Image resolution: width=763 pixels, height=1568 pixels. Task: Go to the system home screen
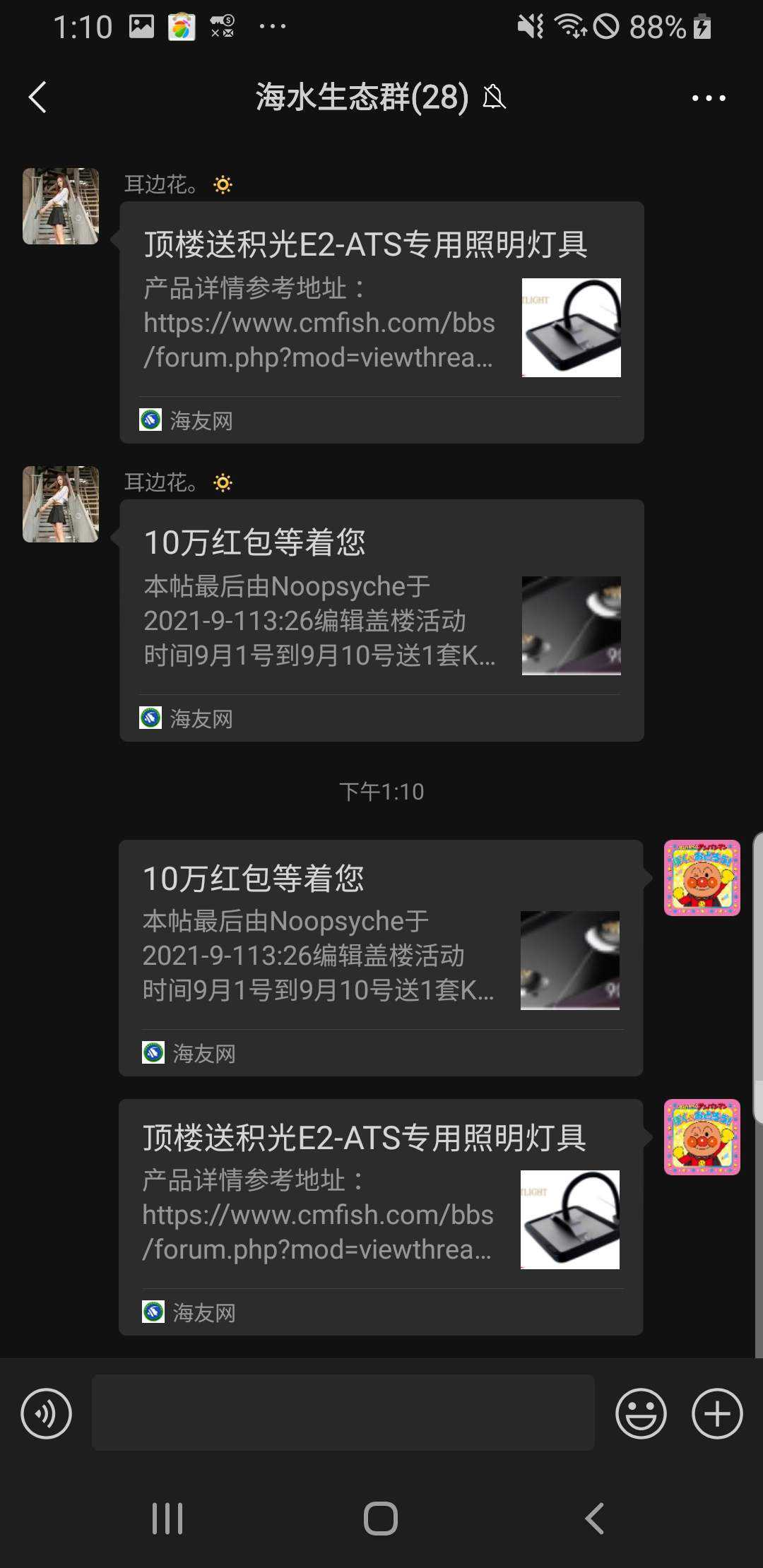381,1518
